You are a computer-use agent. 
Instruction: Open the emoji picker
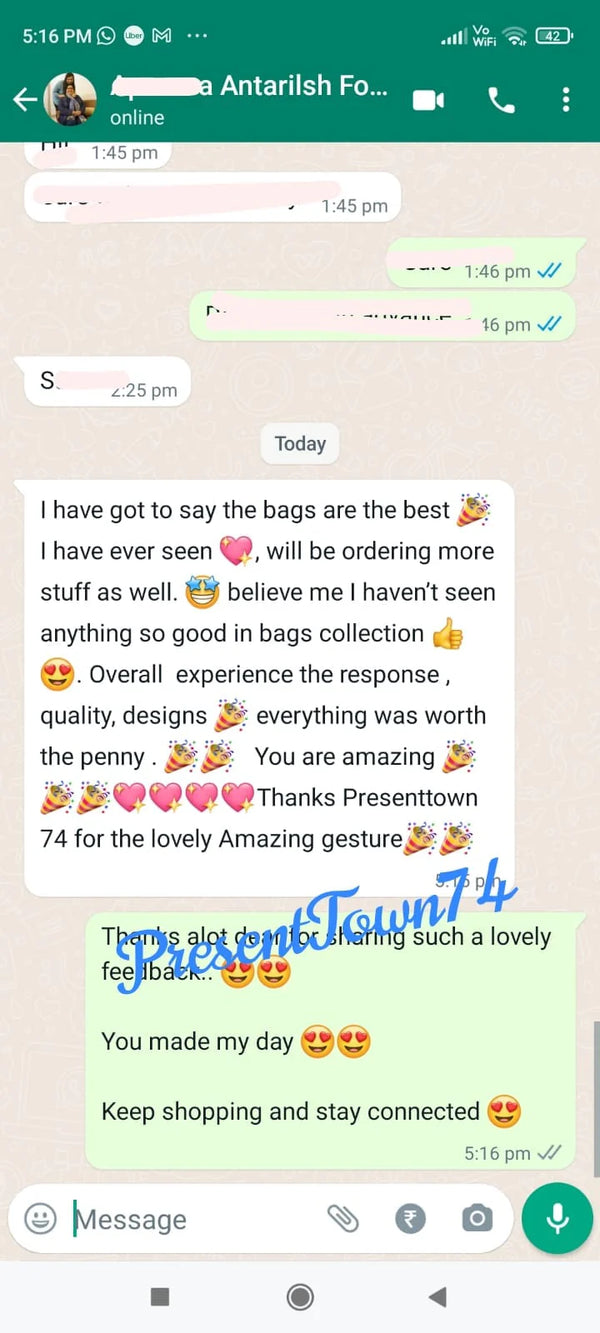(x=40, y=1219)
